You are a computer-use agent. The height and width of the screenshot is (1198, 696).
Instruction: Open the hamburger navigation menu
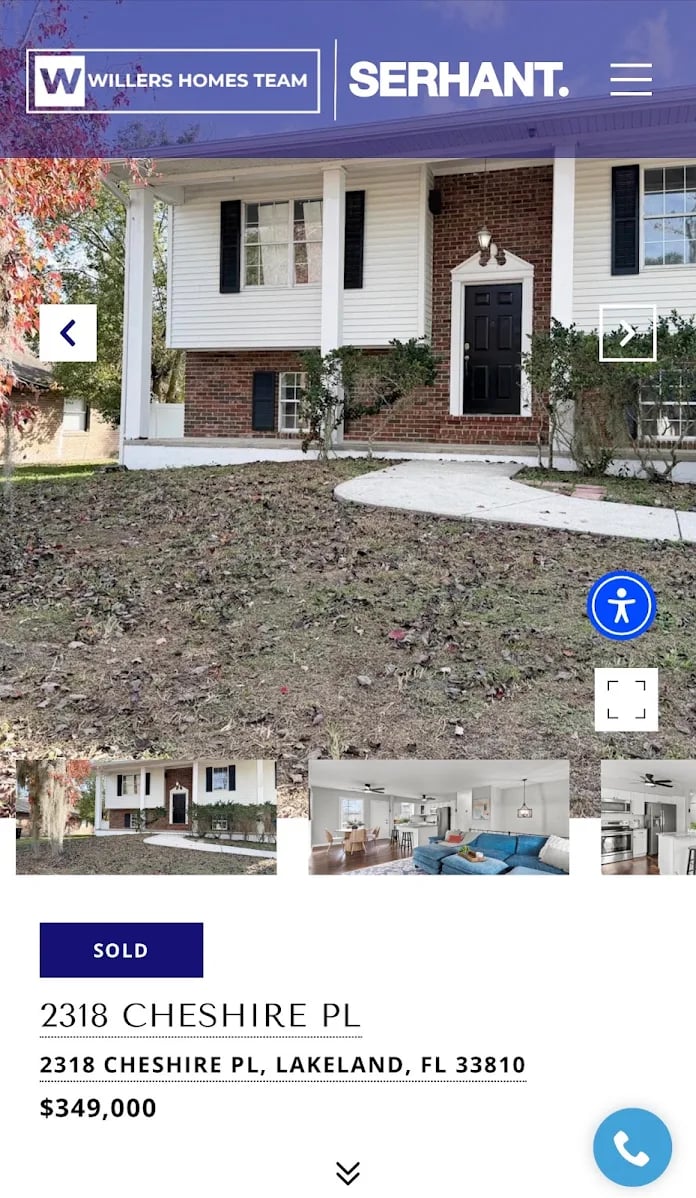(x=630, y=80)
